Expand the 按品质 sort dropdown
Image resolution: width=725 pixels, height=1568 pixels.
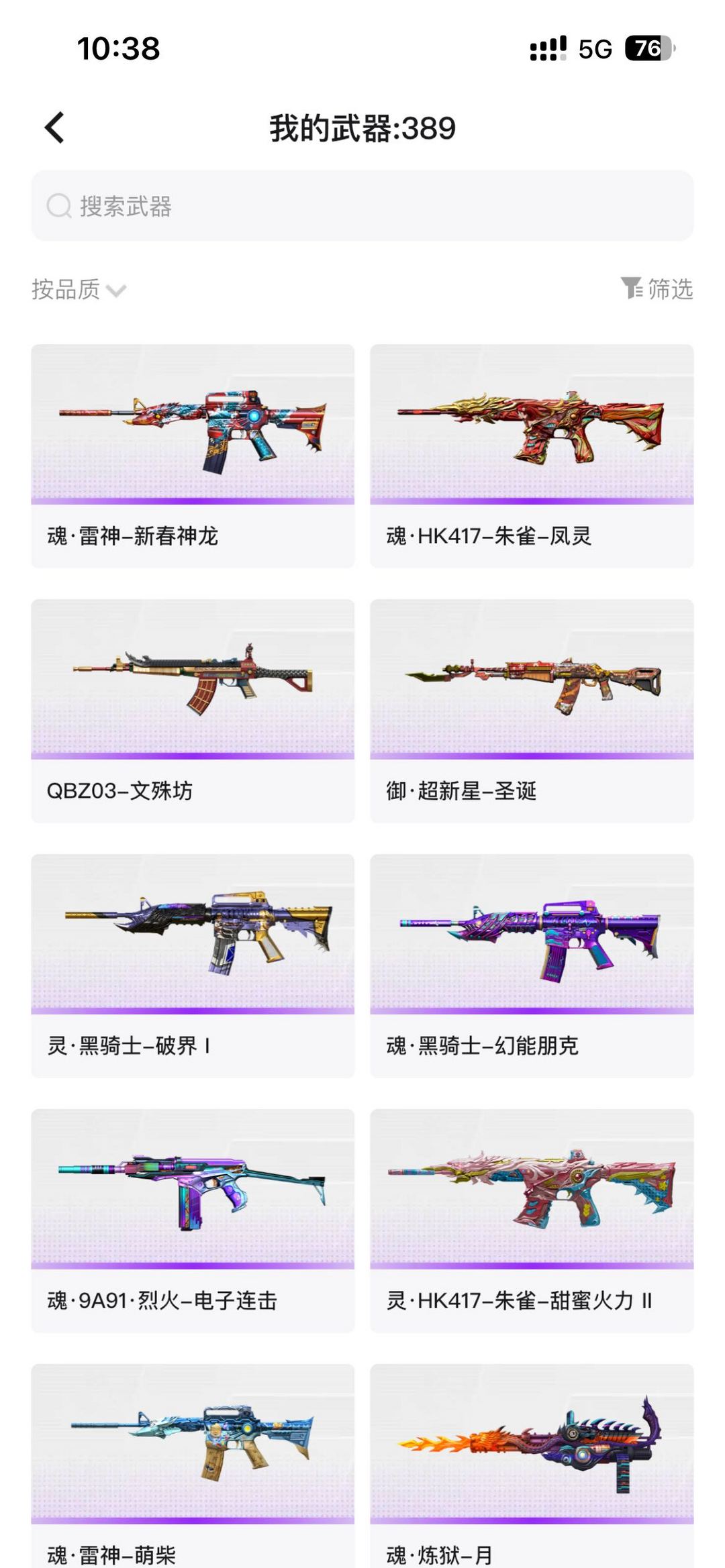click(x=79, y=290)
